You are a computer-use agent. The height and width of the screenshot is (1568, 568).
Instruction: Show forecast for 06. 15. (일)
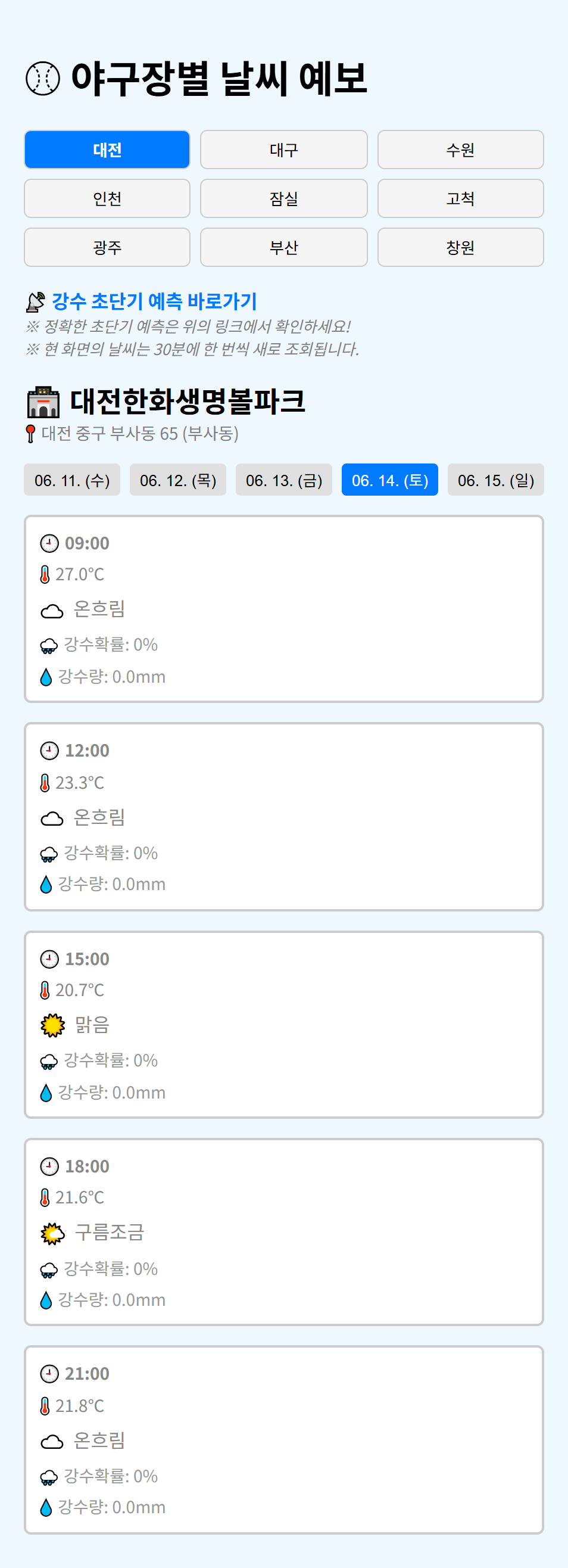[x=495, y=480]
